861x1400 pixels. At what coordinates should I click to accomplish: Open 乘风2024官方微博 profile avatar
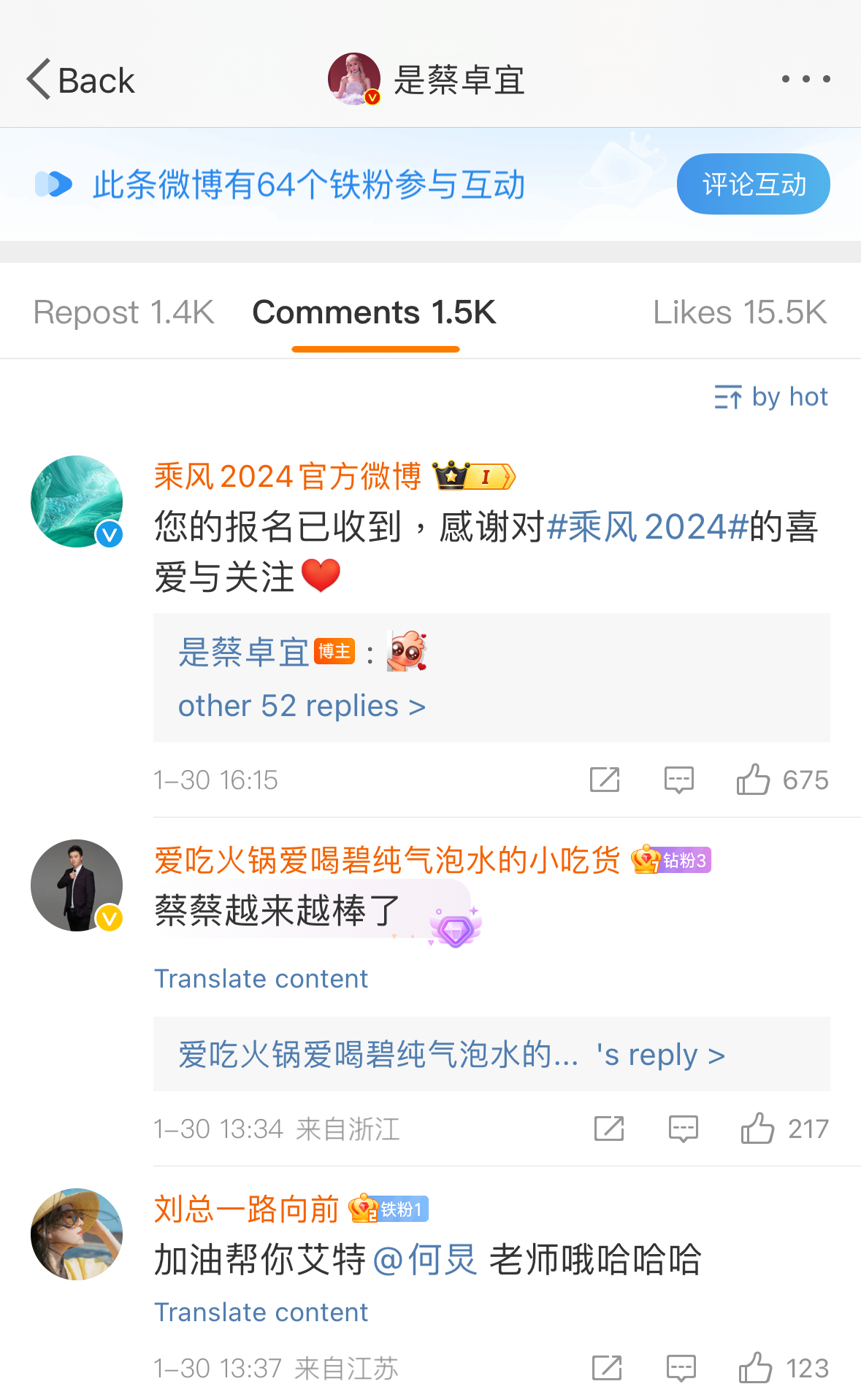77,501
